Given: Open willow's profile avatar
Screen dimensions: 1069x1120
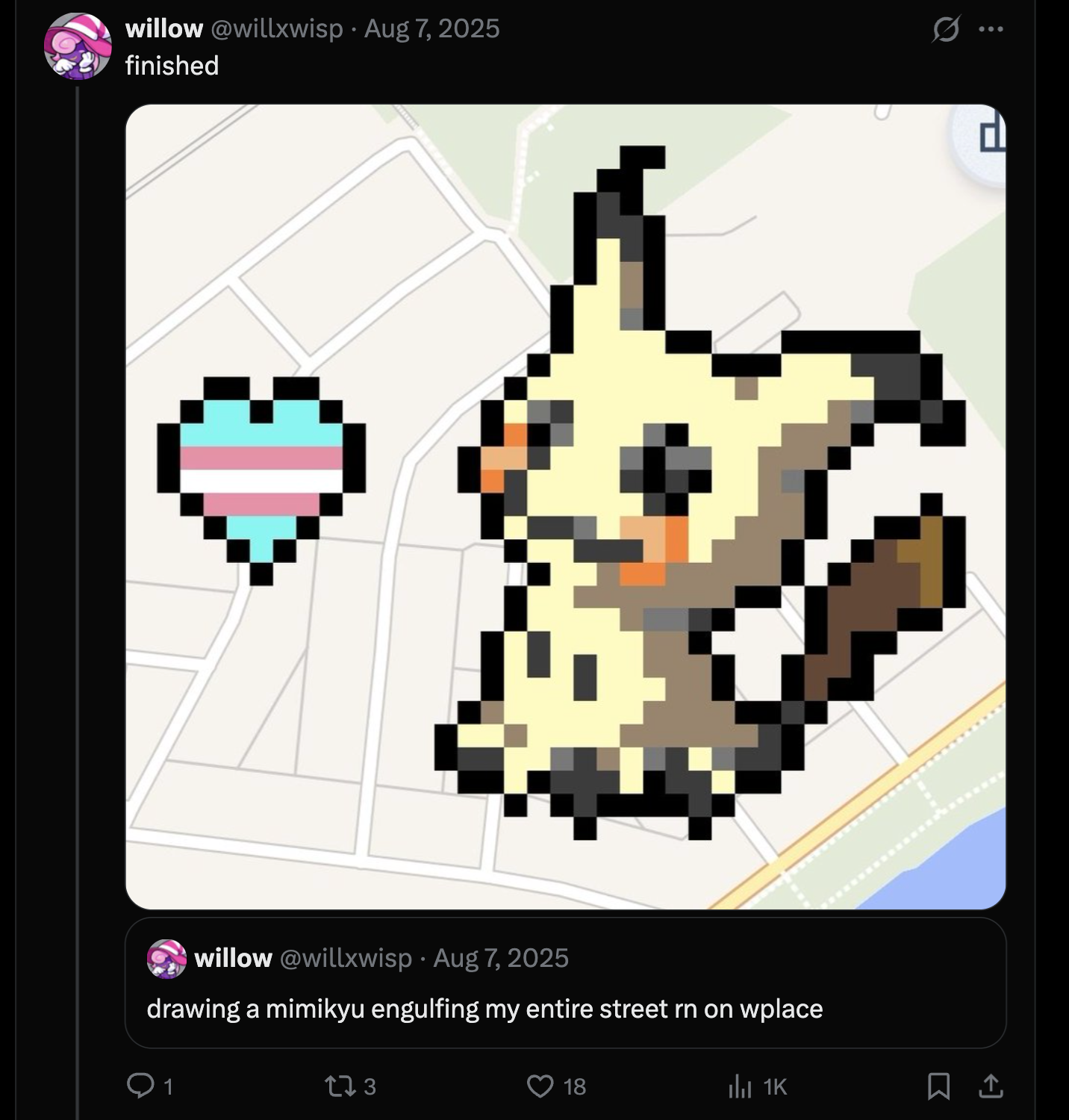Looking at the screenshot, I should point(78,46).
